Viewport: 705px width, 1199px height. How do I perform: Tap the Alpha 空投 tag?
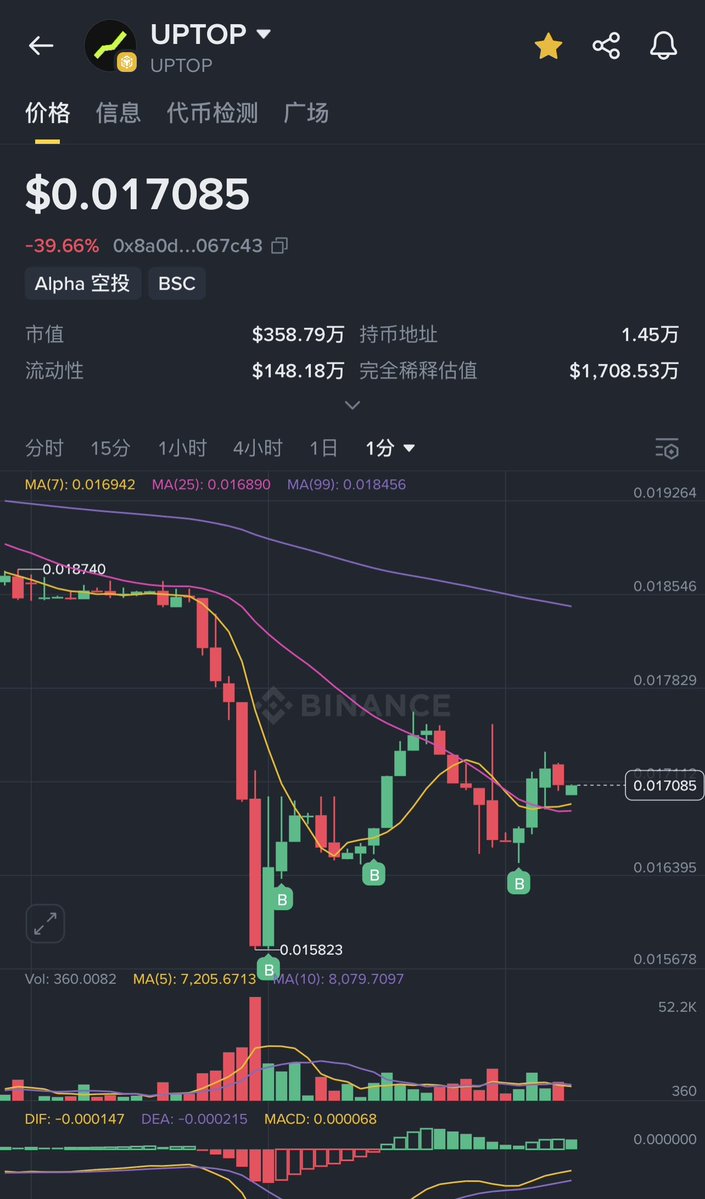83,284
